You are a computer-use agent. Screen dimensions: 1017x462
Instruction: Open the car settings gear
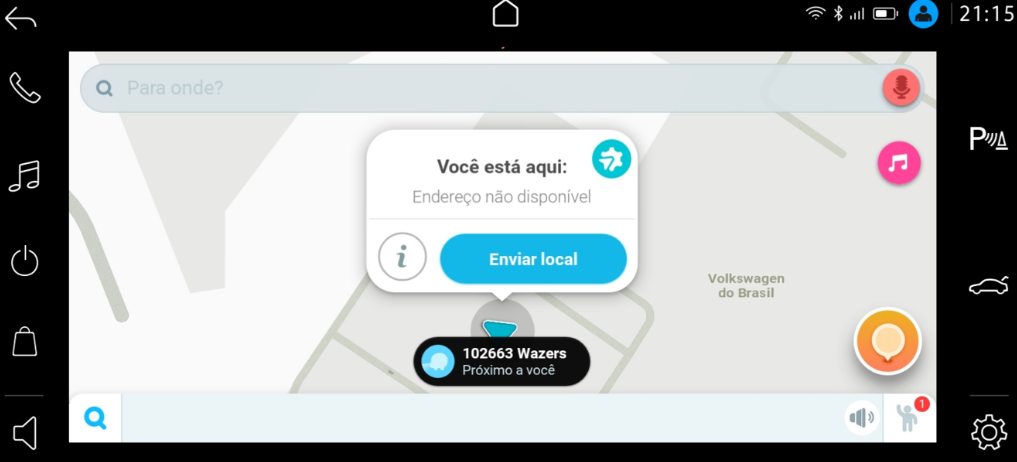pyautogui.click(x=988, y=432)
